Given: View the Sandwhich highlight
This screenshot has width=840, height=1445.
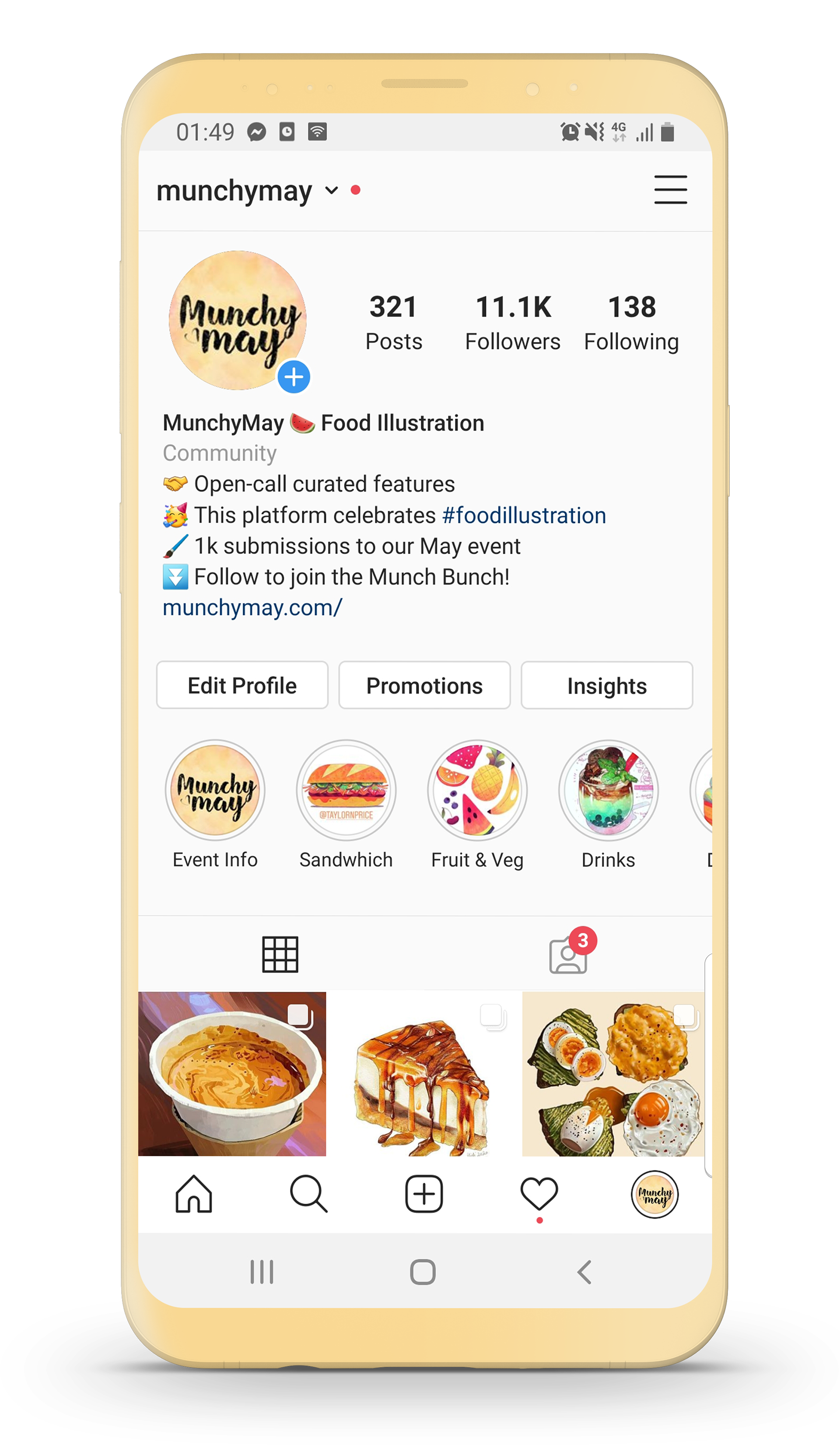Looking at the screenshot, I should click(346, 790).
